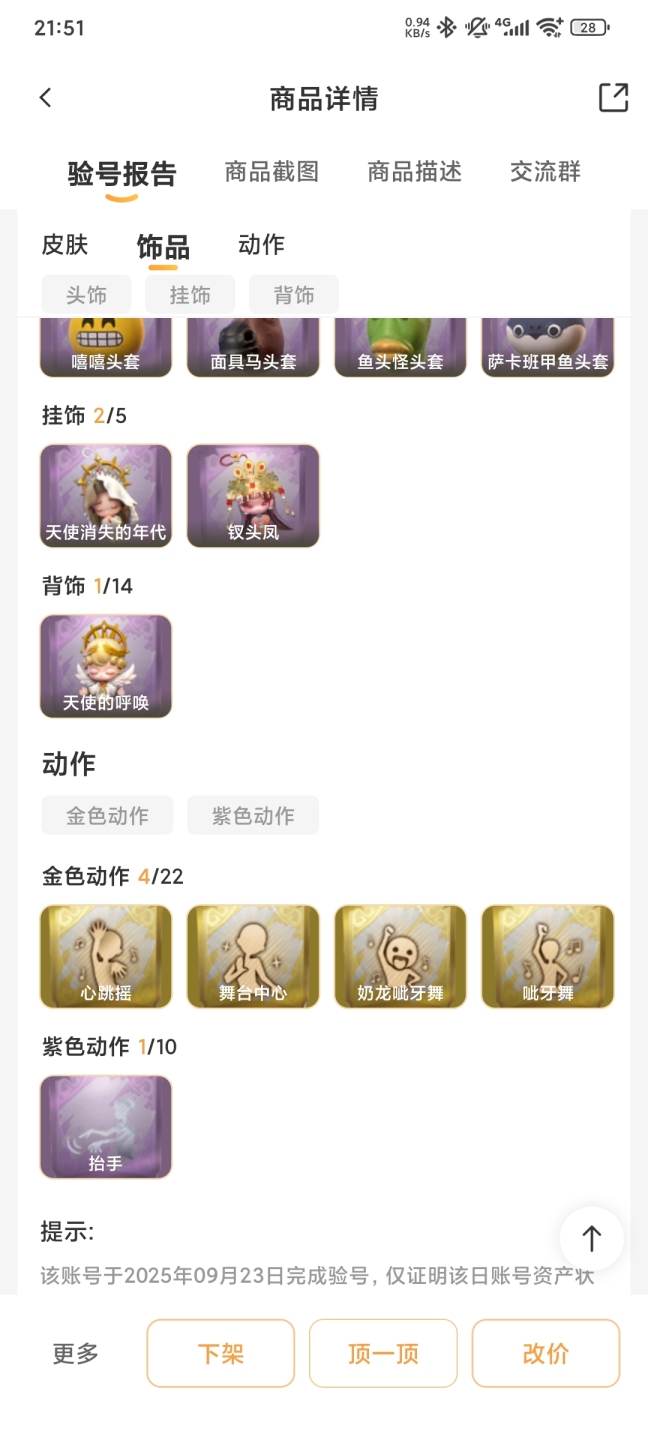Open the 更多 options

(76, 1353)
